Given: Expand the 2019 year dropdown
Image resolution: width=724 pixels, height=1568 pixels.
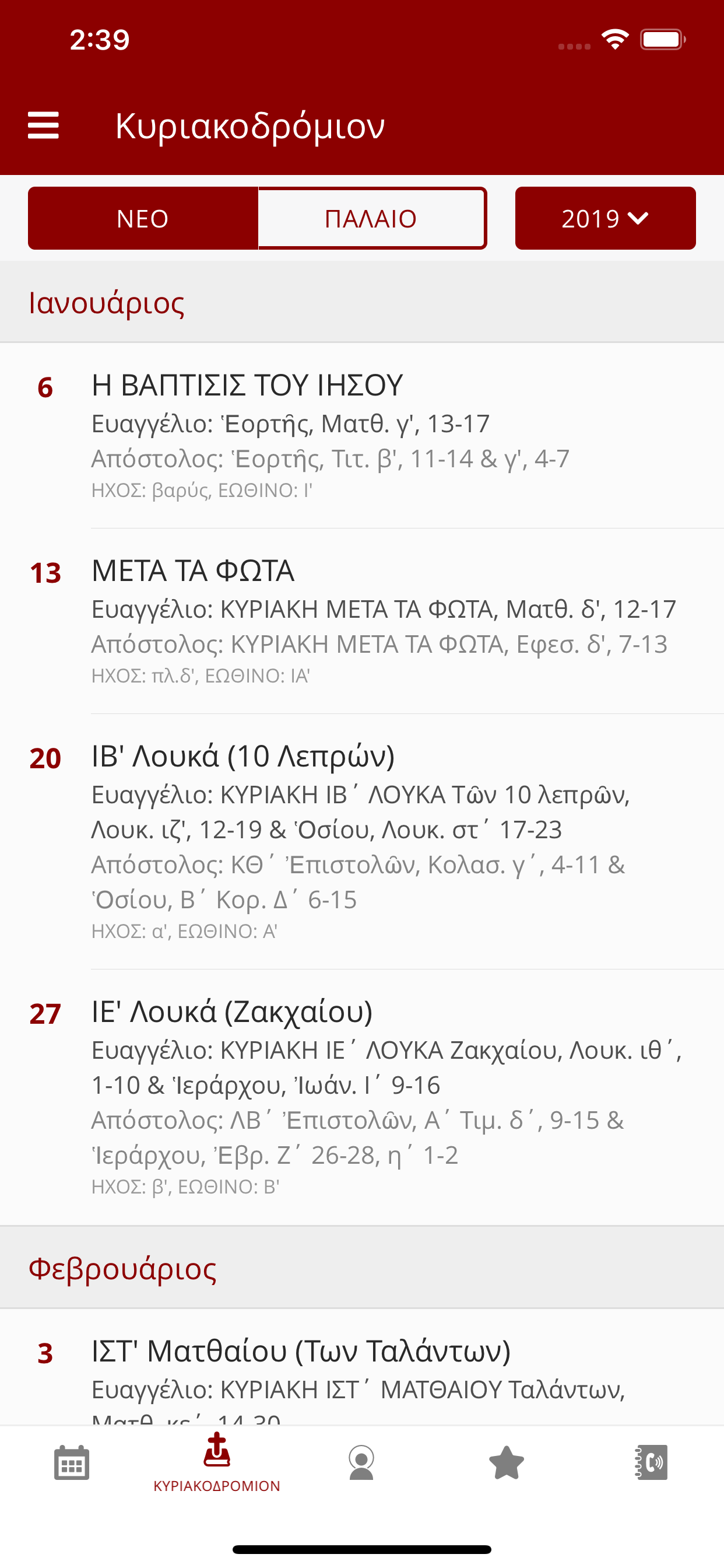Looking at the screenshot, I should click(x=605, y=219).
